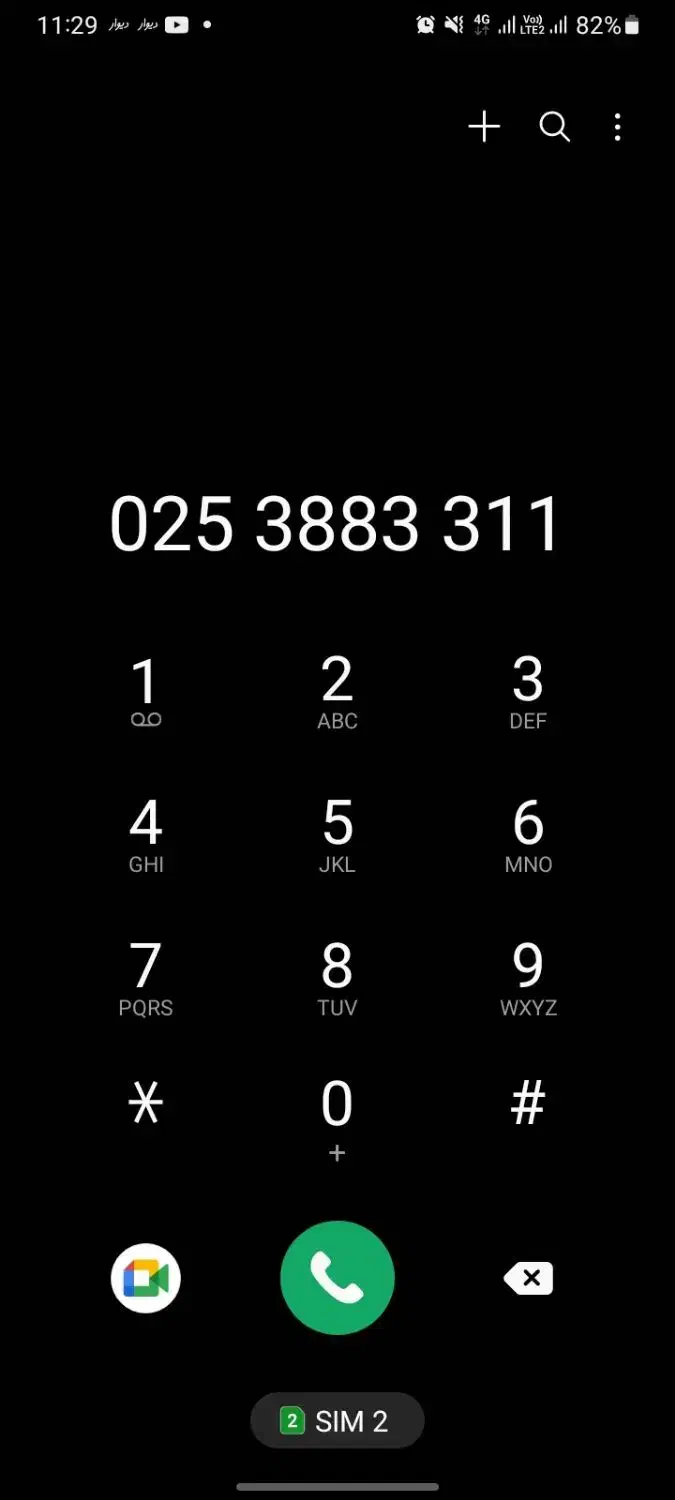Call the number with green phone button

pyautogui.click(x=337, y=1278)
